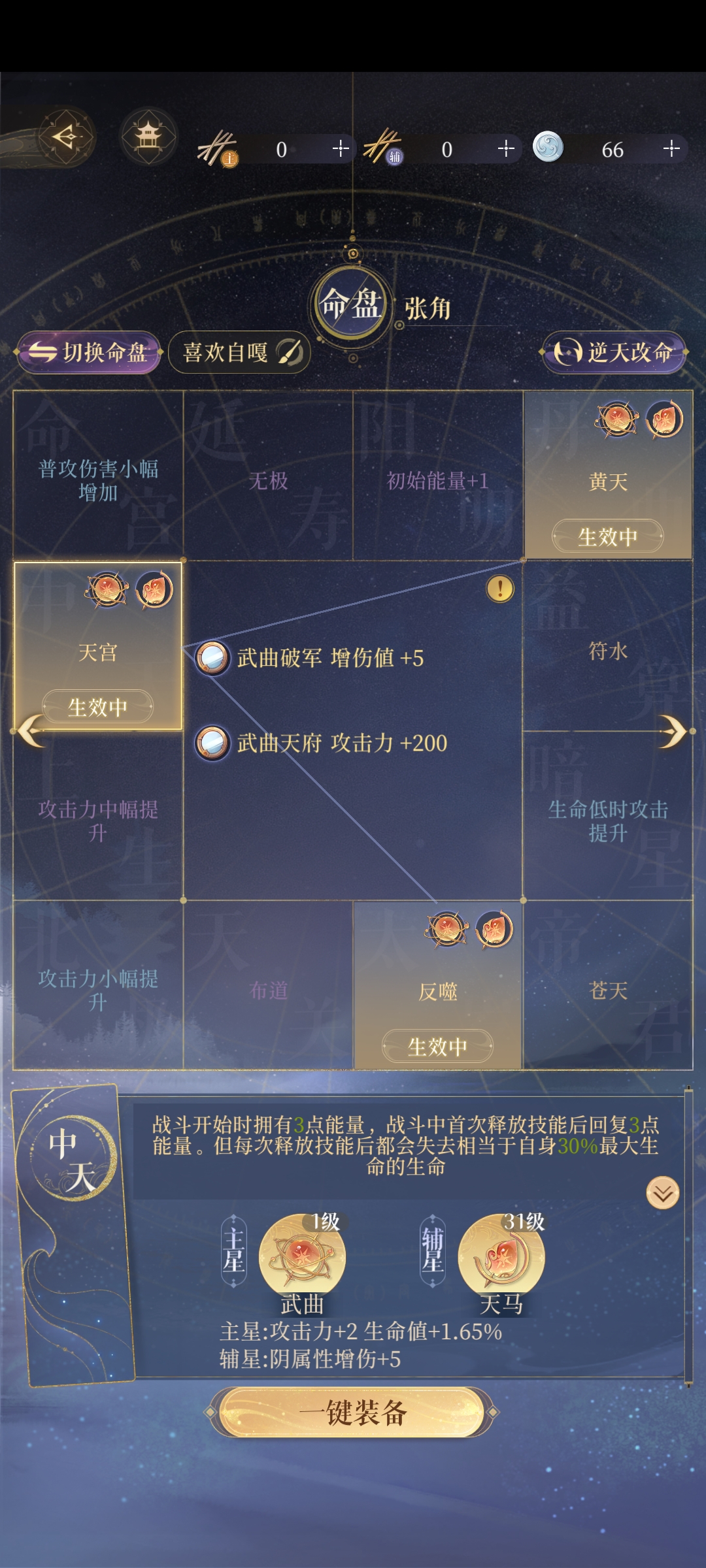Add more main star sticks

340,149
